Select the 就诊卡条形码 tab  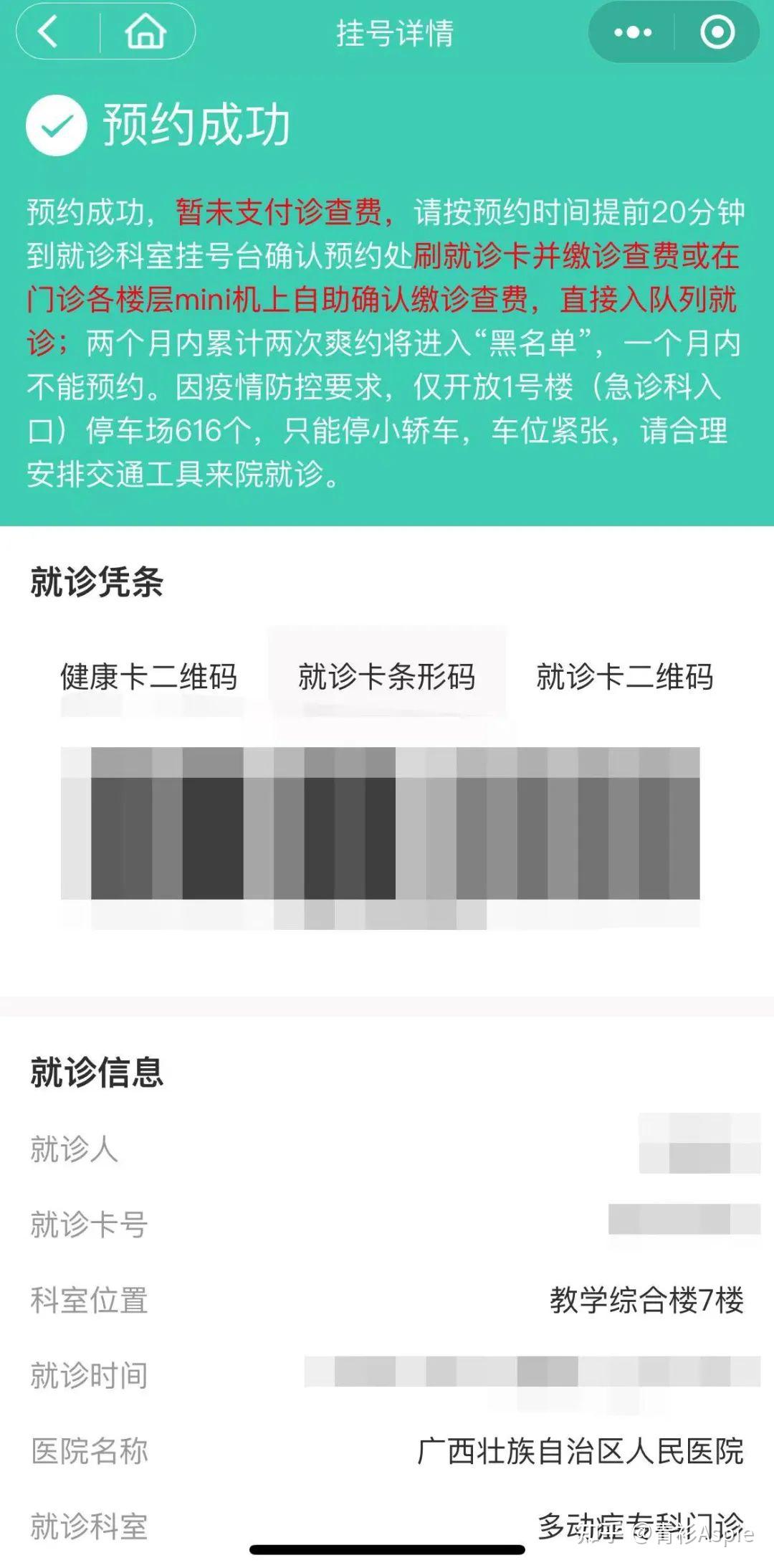387,677
